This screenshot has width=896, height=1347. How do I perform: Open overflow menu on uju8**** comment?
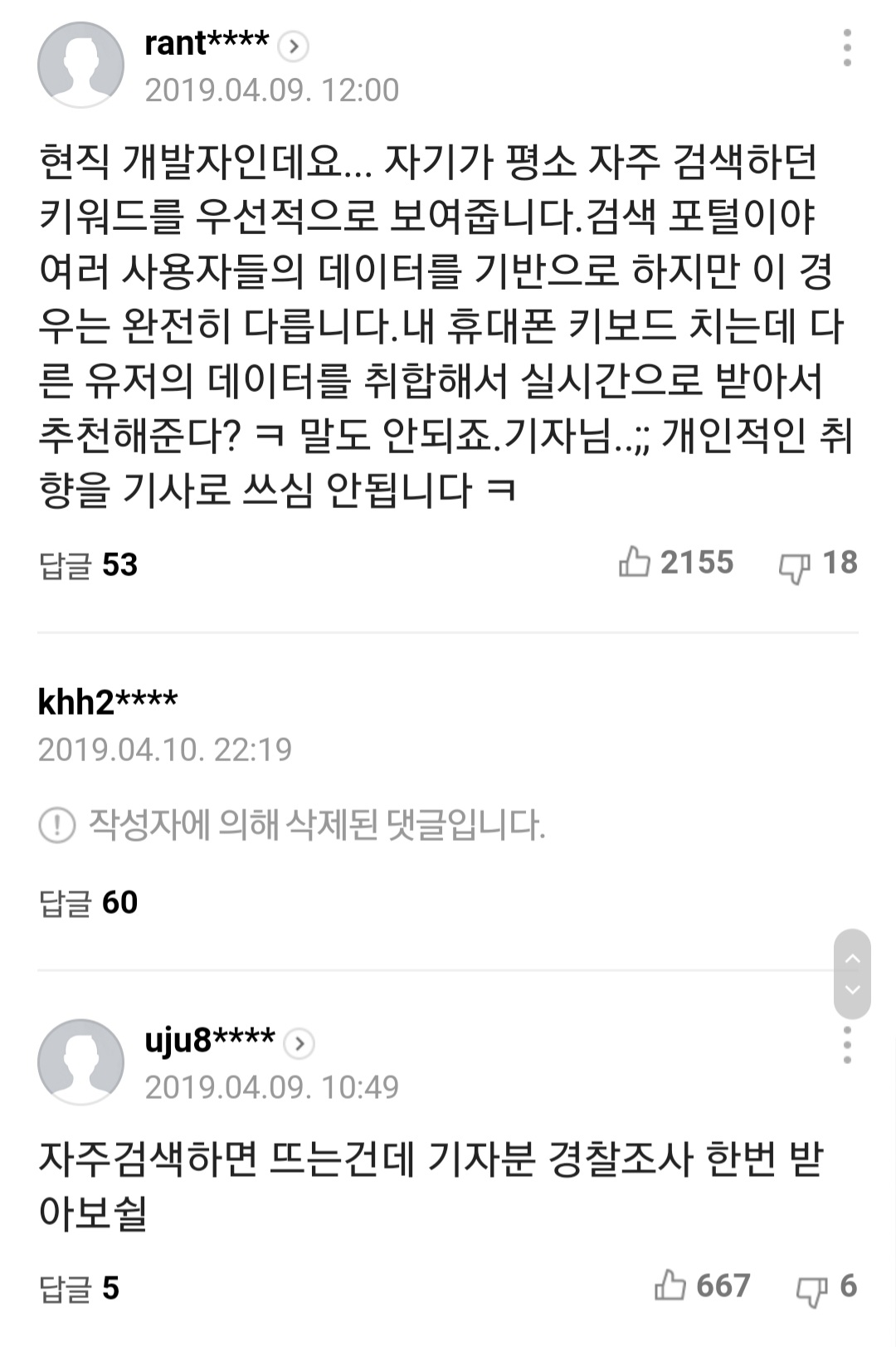[x=846, y=1045]
